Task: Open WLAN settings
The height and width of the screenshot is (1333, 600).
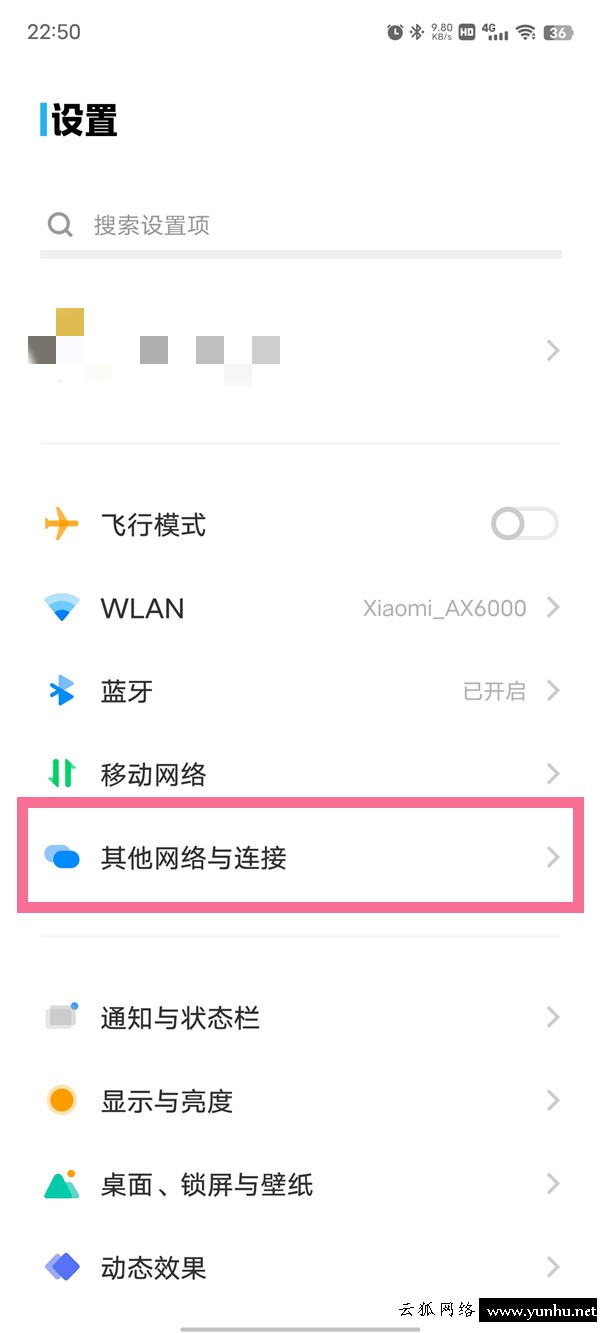Action: 300,608
